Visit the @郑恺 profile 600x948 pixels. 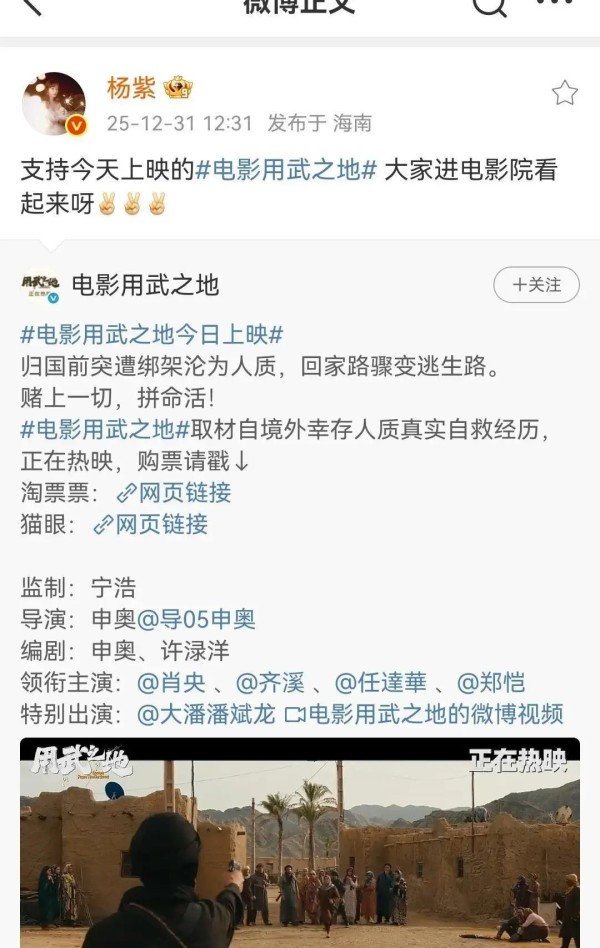pyautogui.click(x=491, y=683)
